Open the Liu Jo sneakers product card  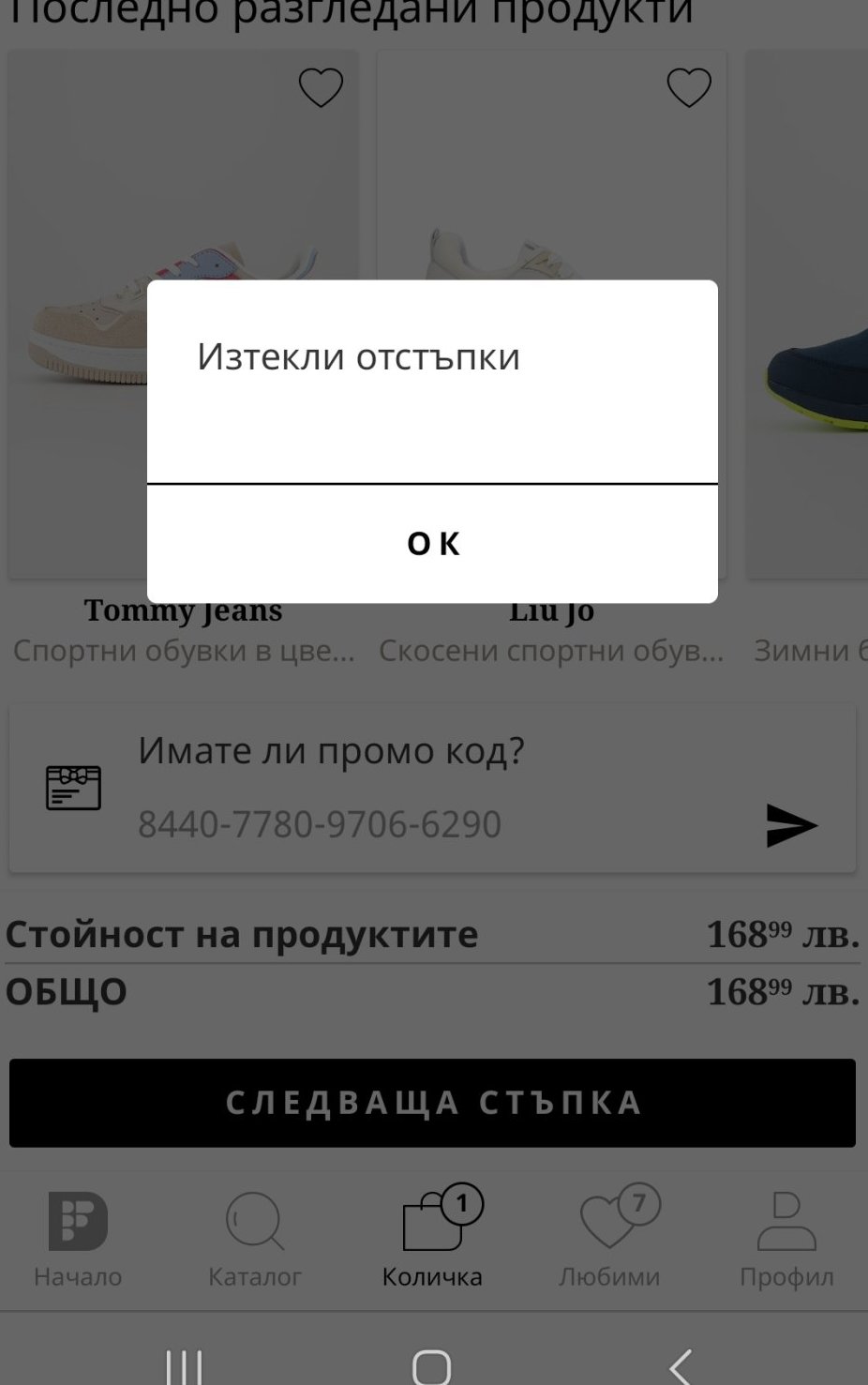(551, 630)
